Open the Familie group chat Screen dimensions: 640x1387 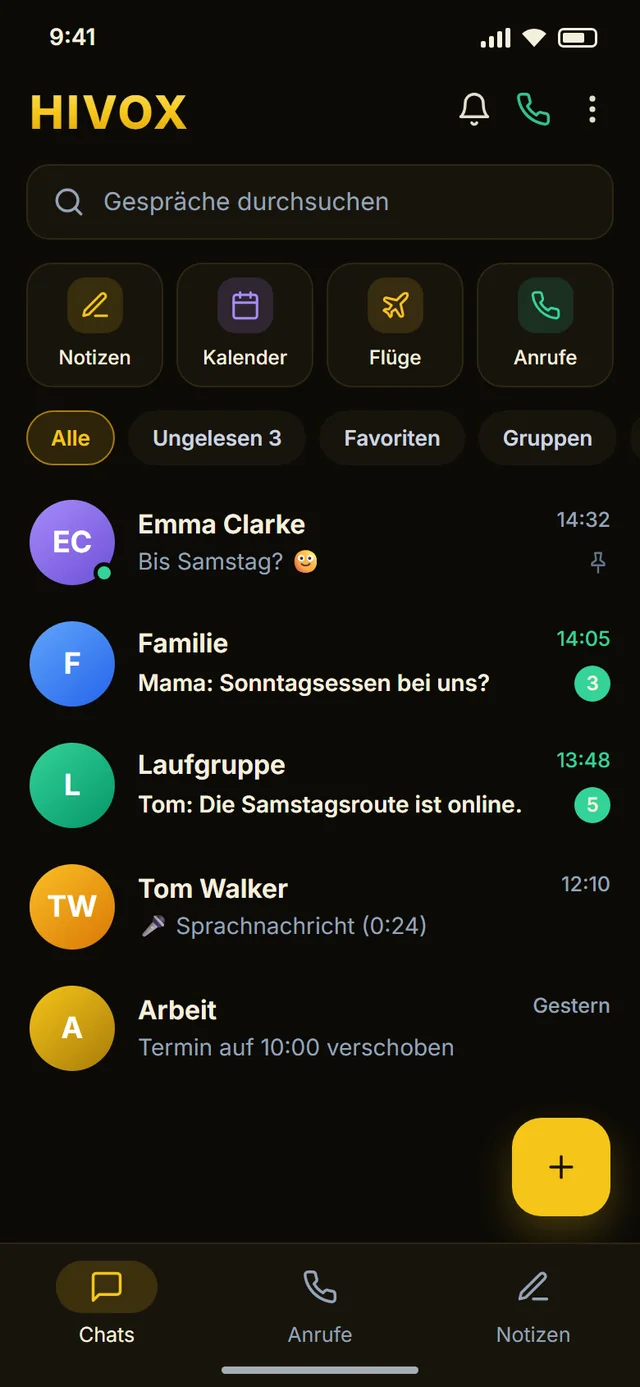tap(320, 664)
